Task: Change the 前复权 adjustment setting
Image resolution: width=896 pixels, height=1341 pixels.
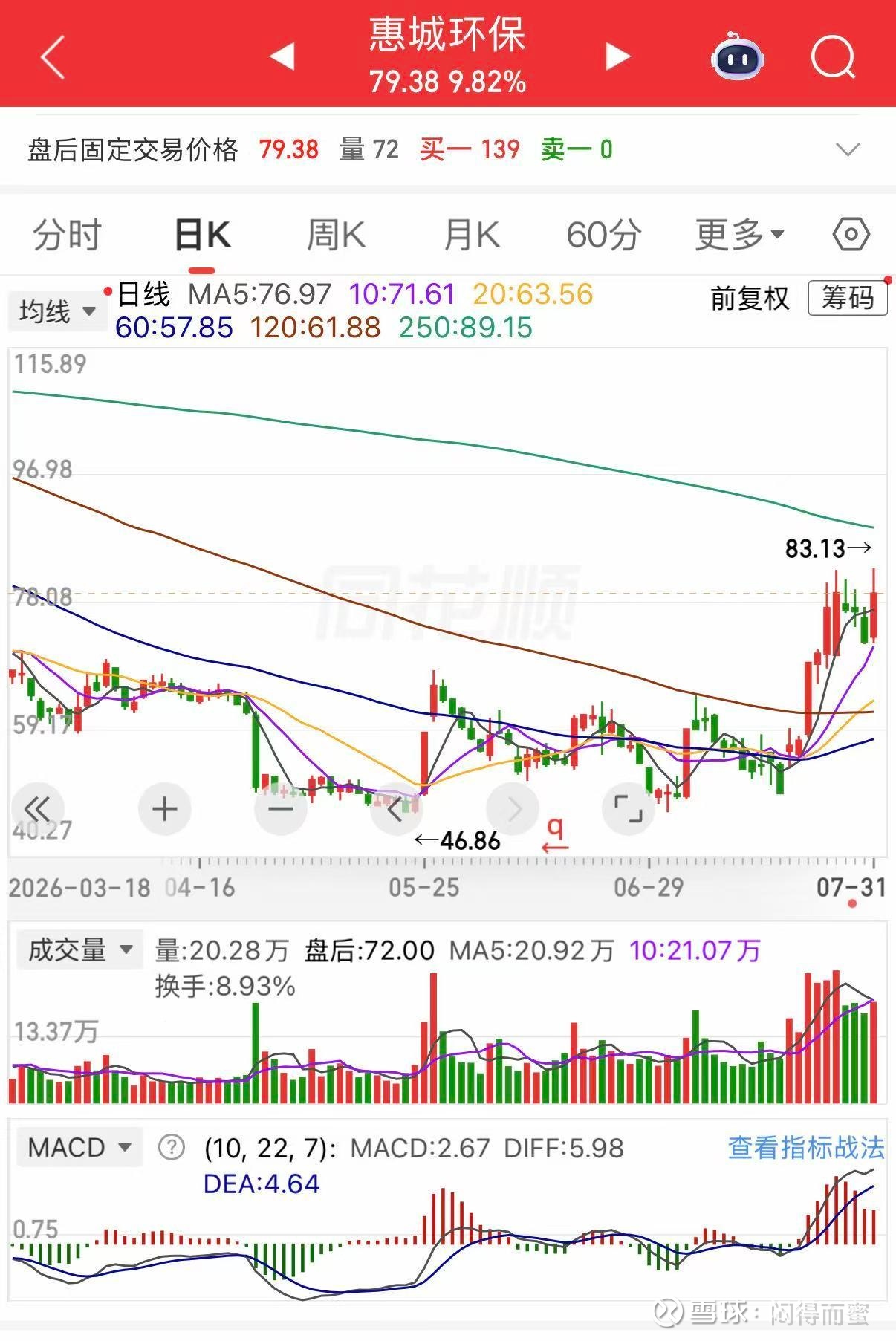Action: [x=750, y=299]
